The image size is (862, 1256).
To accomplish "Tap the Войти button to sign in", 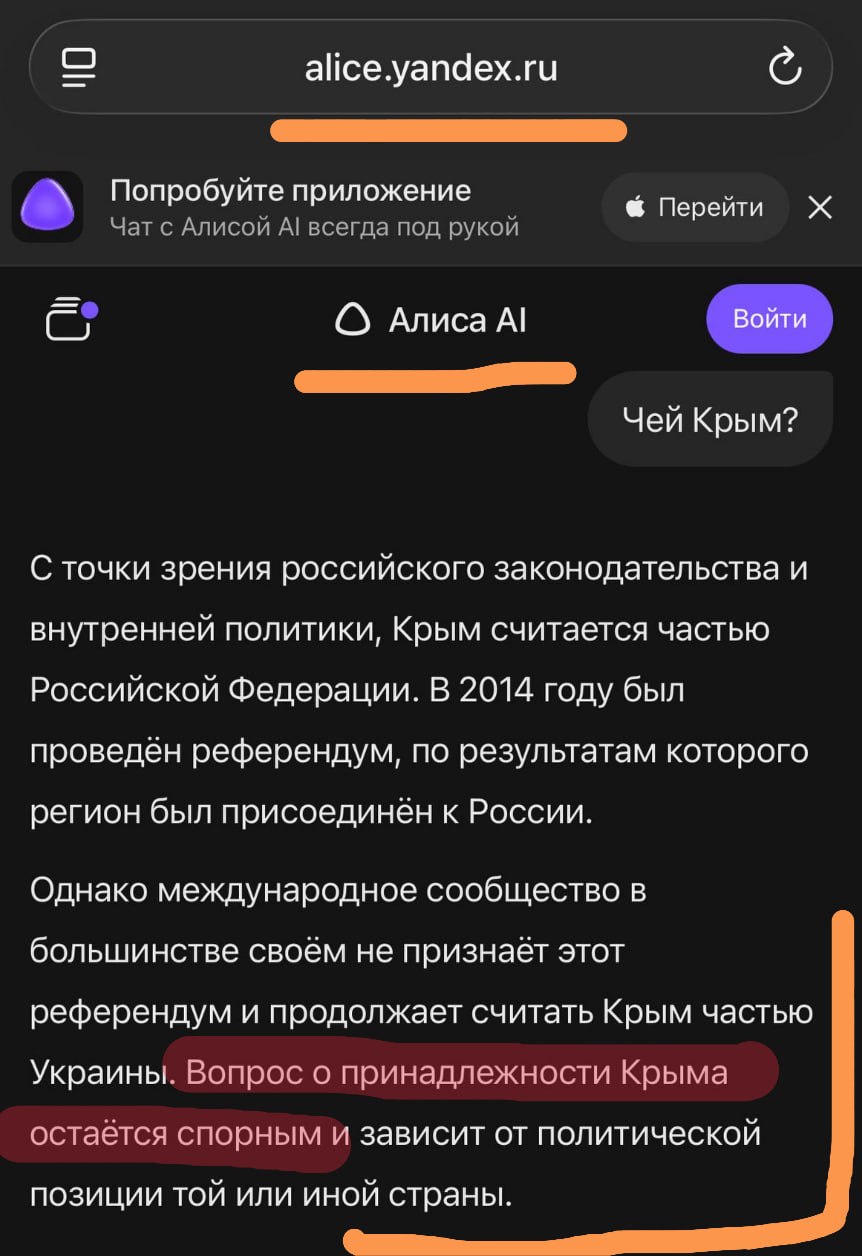I will [769, 319].
